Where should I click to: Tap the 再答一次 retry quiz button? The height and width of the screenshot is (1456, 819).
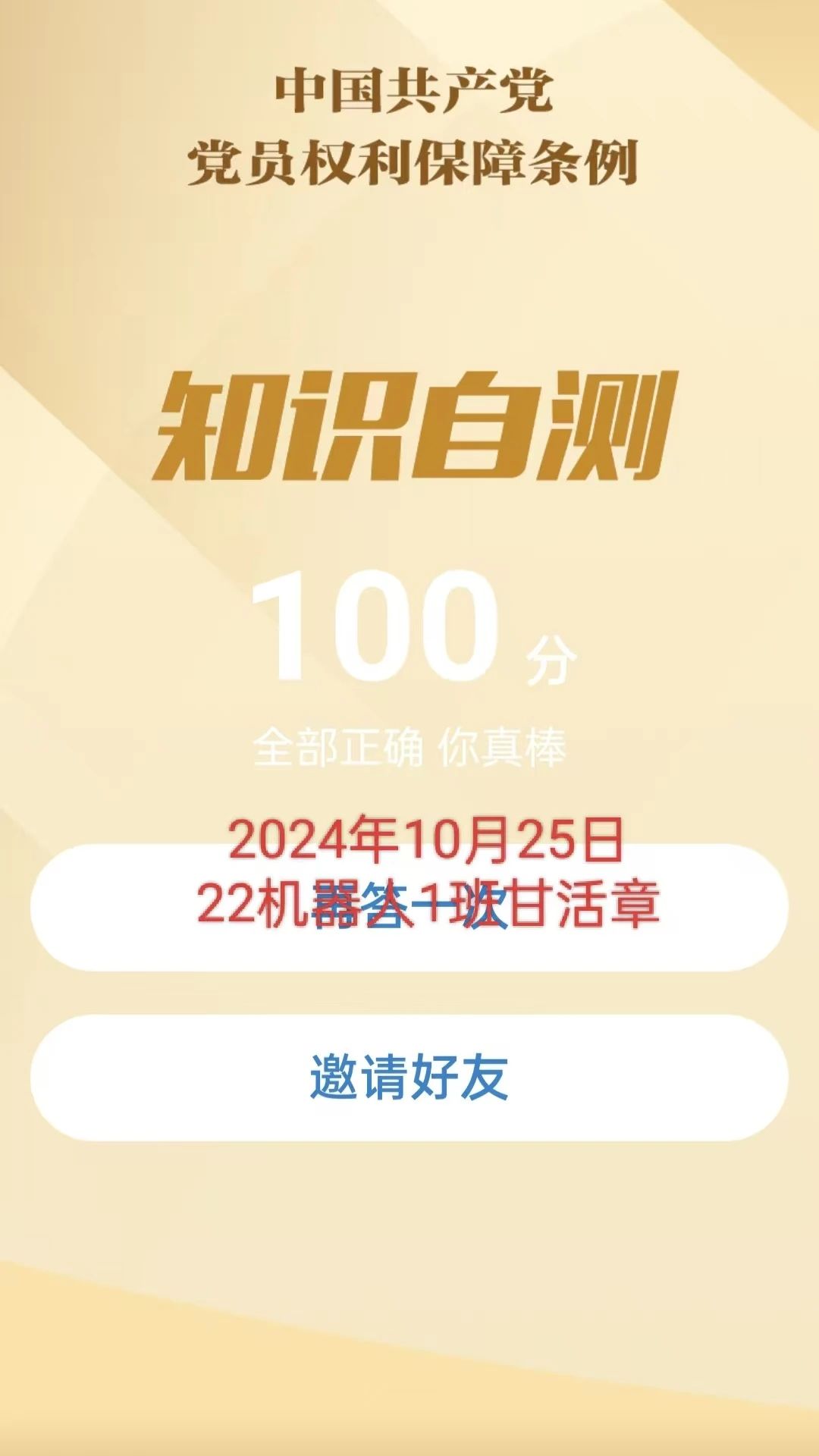pos(409,908)
